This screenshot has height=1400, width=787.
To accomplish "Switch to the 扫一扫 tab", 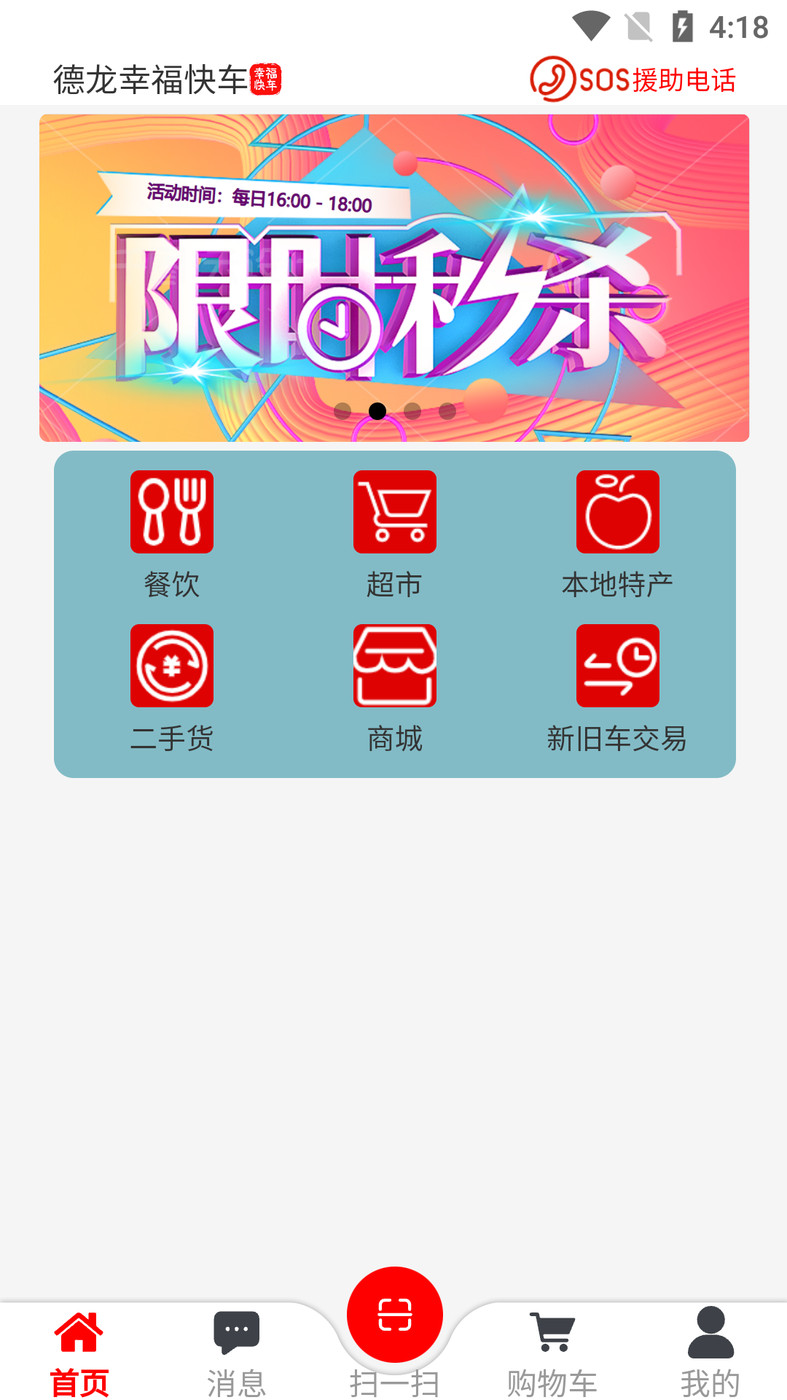I will click(x=394, y=1350).
